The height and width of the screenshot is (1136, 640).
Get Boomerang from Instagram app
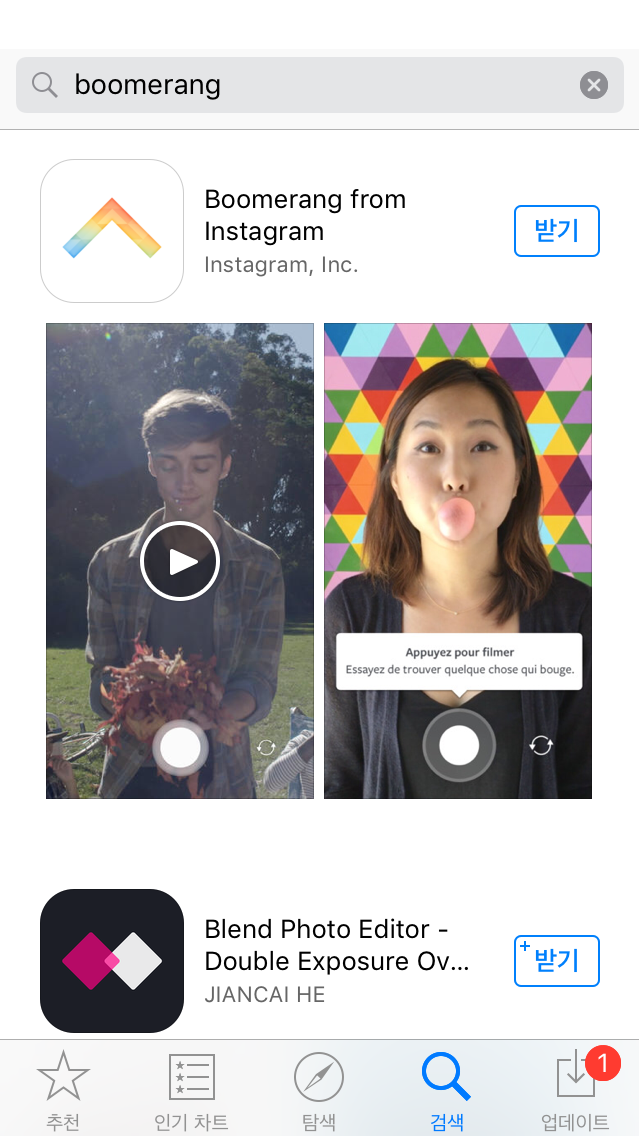[x=557, y=231]
